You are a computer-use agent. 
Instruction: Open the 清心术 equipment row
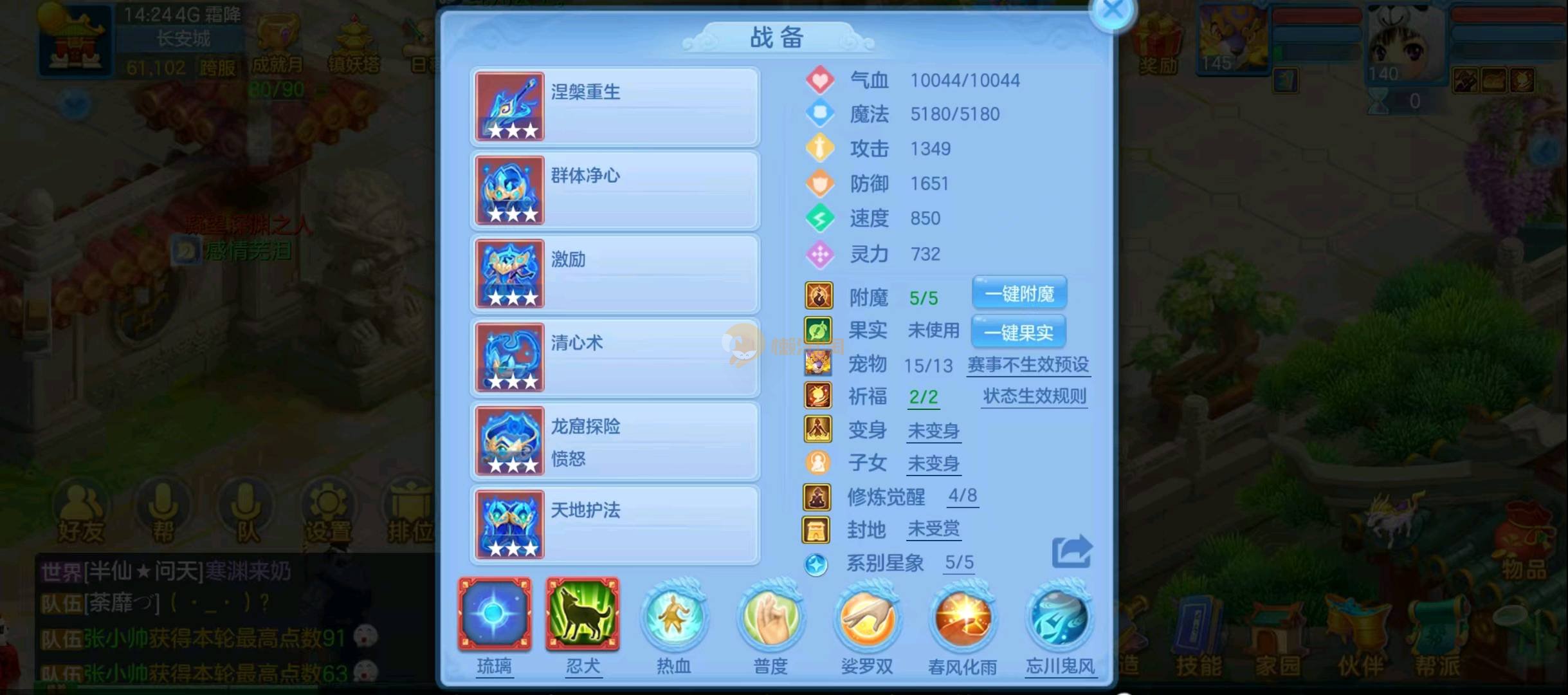(615, 358)
